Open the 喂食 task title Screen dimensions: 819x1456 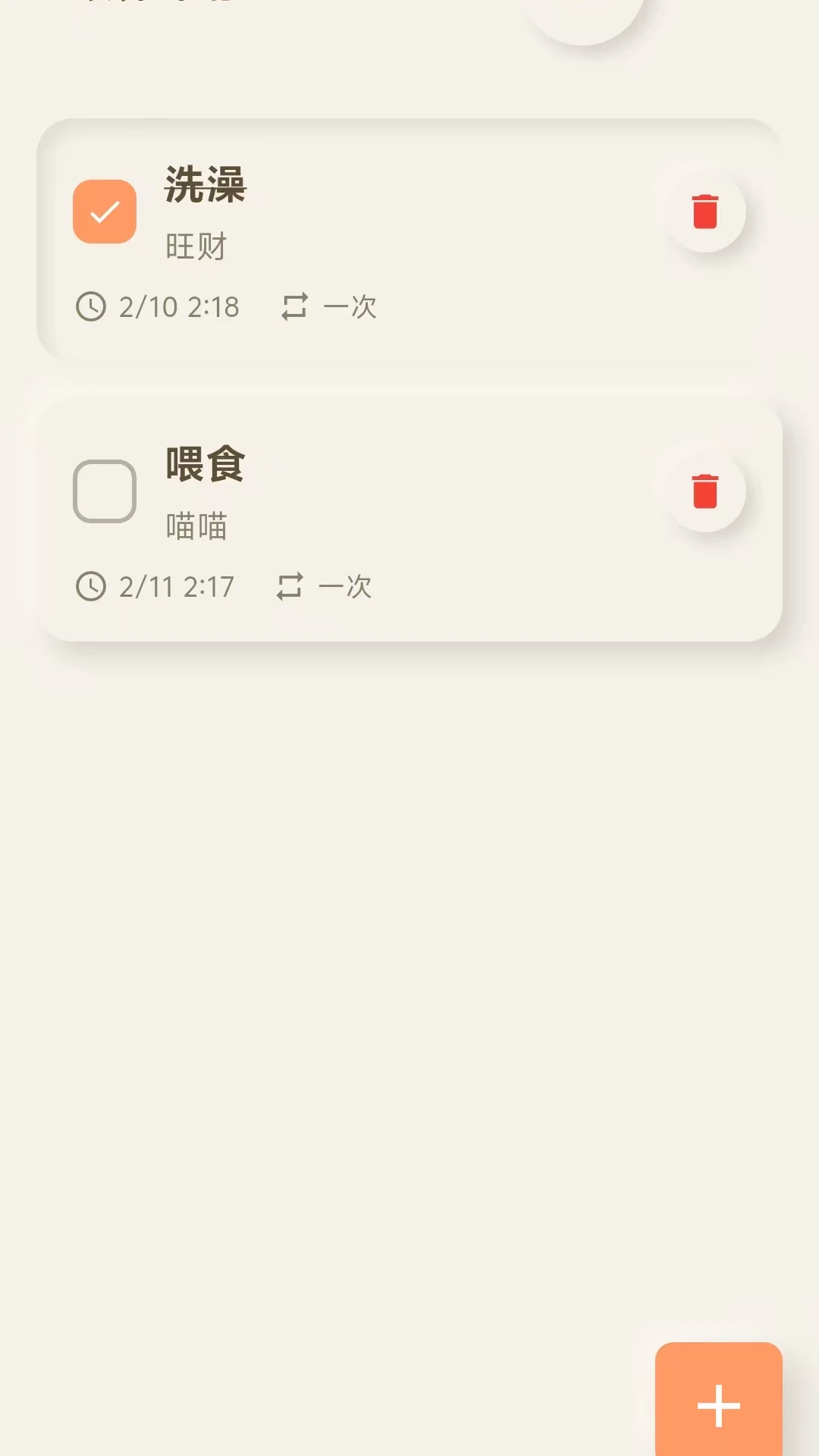205,466
